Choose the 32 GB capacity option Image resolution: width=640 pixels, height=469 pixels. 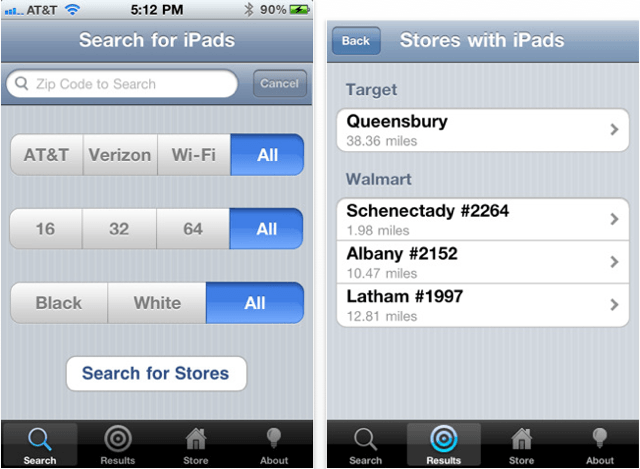119,229
